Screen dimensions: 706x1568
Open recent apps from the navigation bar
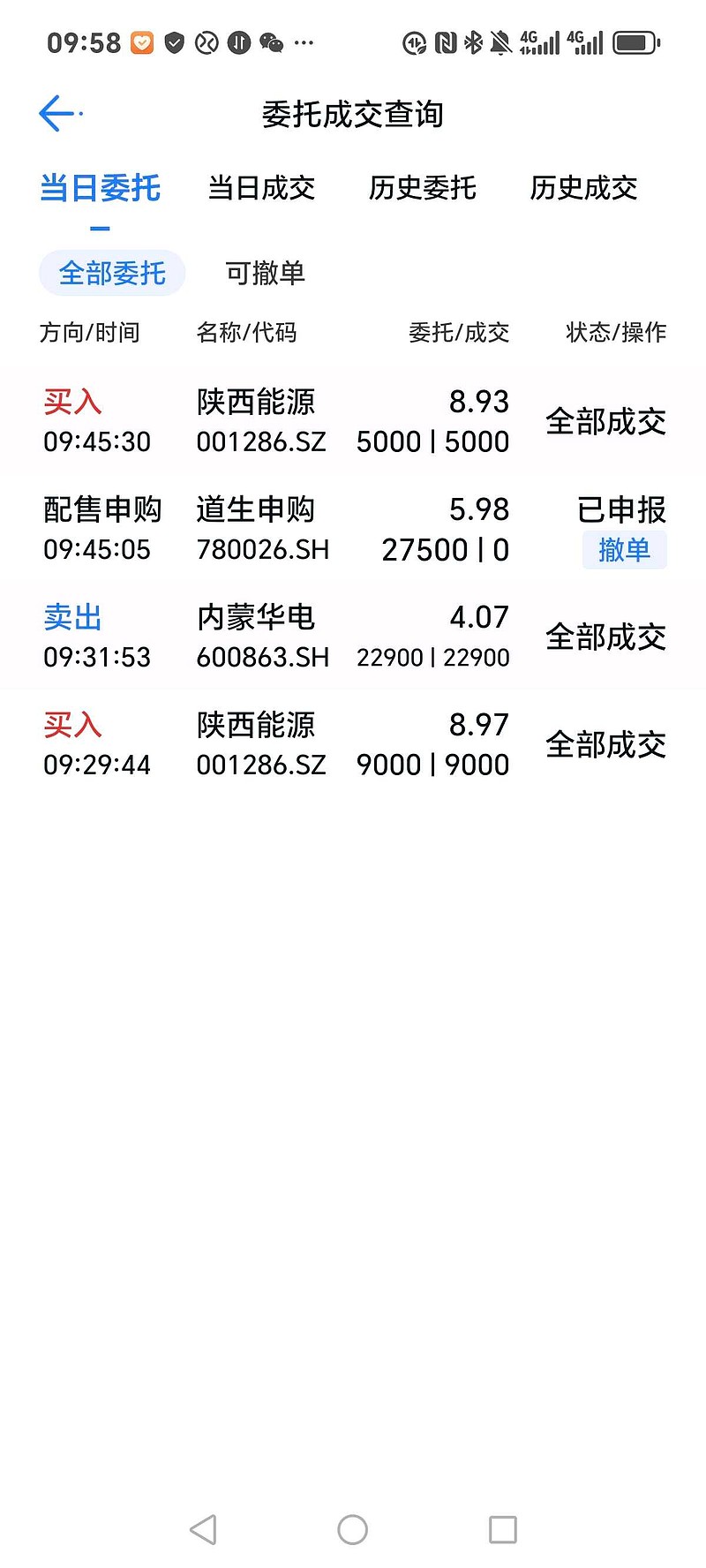[x=502, y=1529]
